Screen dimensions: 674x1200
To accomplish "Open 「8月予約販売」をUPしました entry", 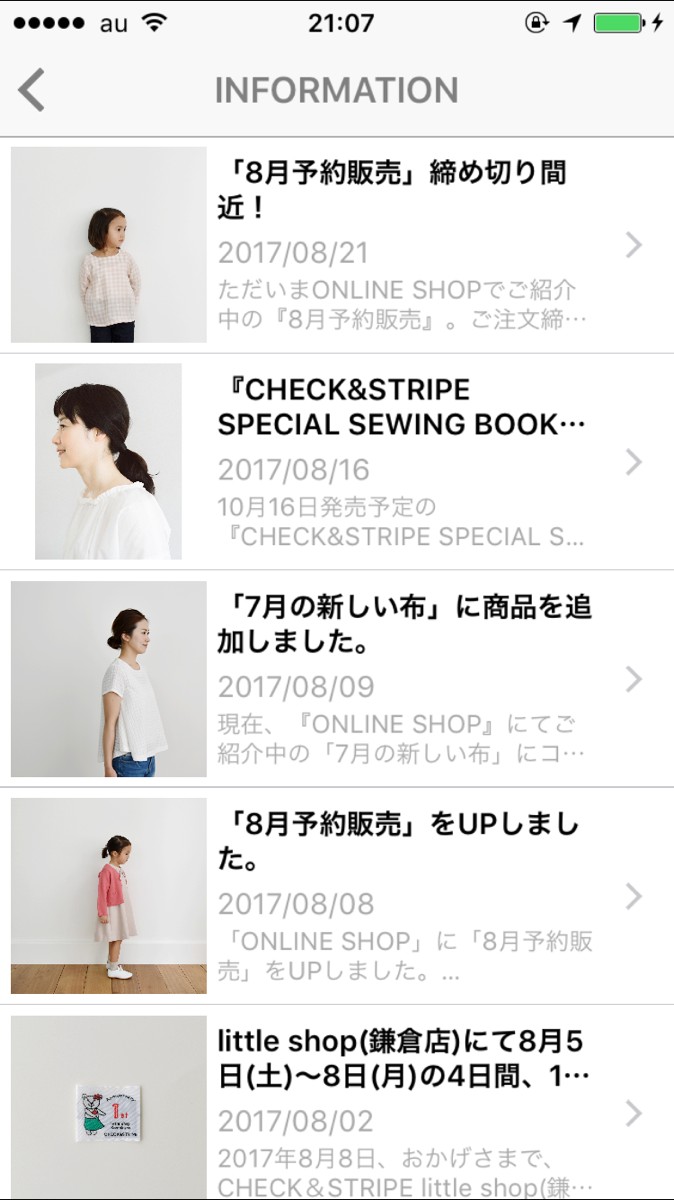I will 400,896.
